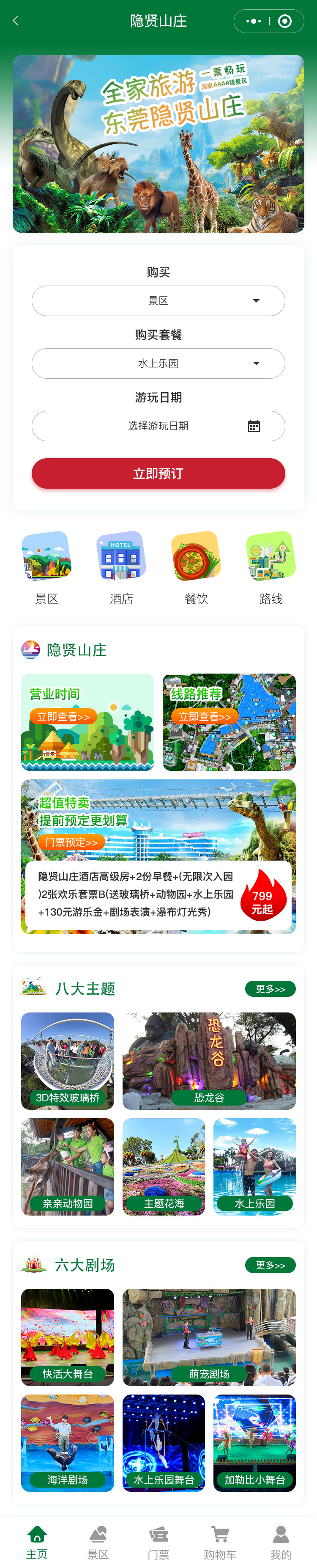Tap the red 立即预订 button
The width and height of the screenshot is (317, 1568).
(x=158, y=473)
